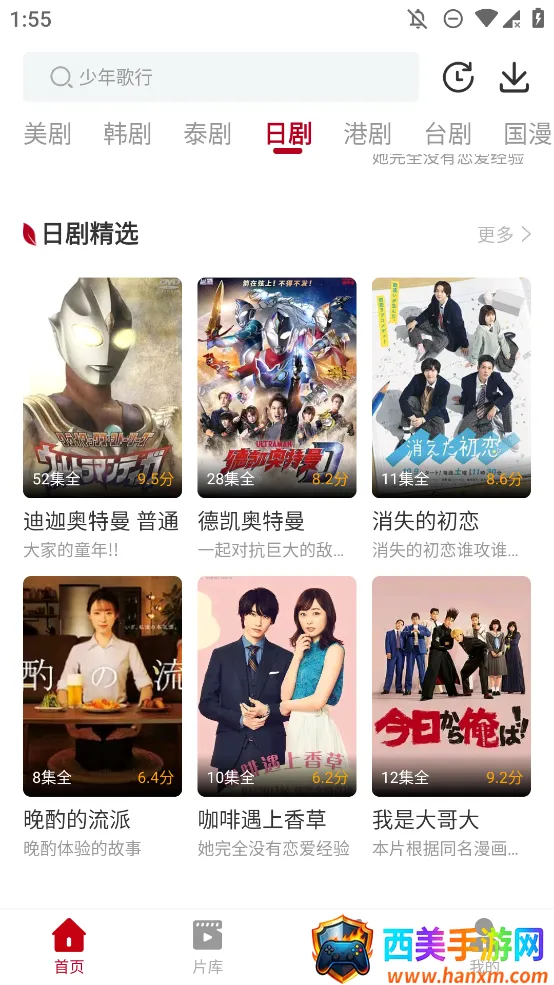Open 迪迦奥特曼 普通 poster
554x985 pixels.
point(102,388)
